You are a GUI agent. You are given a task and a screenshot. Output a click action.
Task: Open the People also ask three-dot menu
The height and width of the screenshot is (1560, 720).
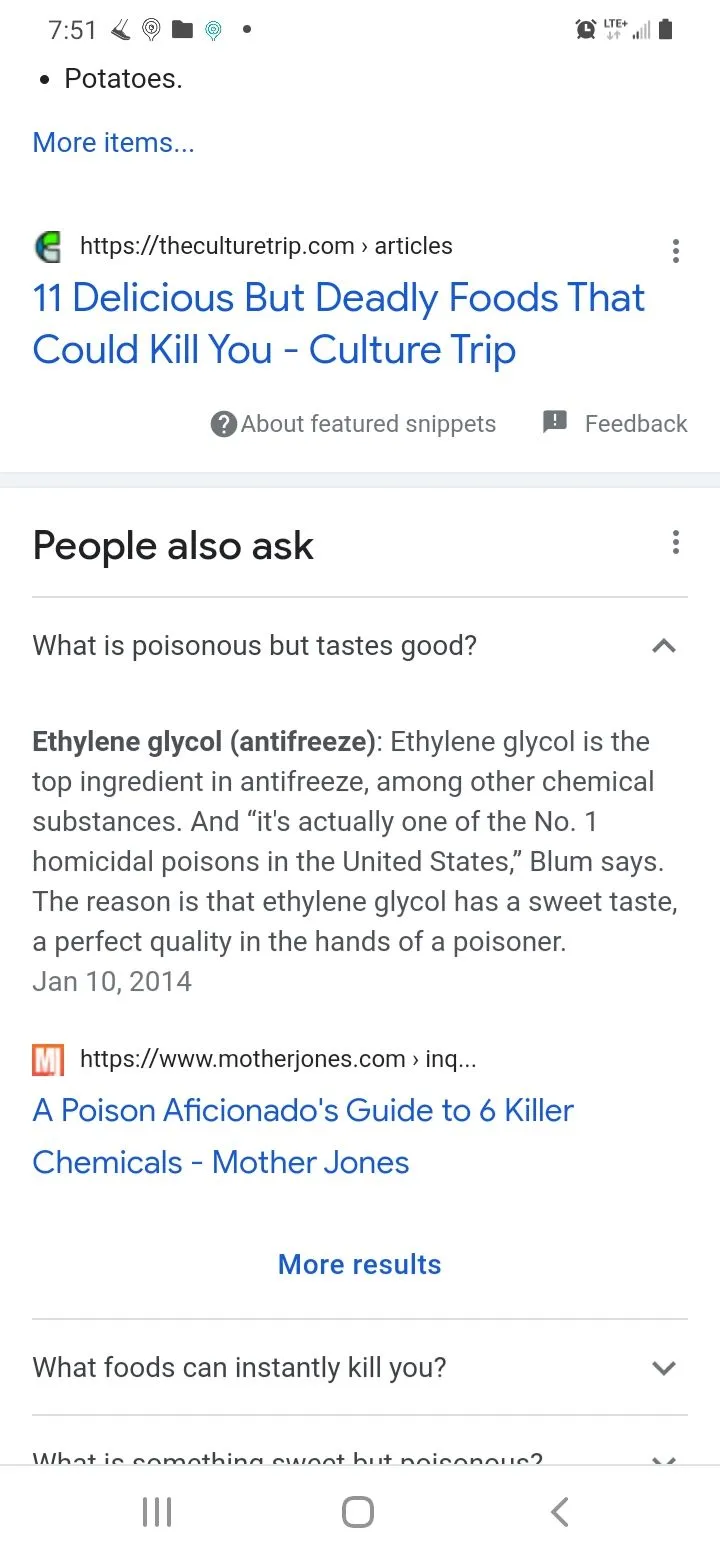click(676, 542)
